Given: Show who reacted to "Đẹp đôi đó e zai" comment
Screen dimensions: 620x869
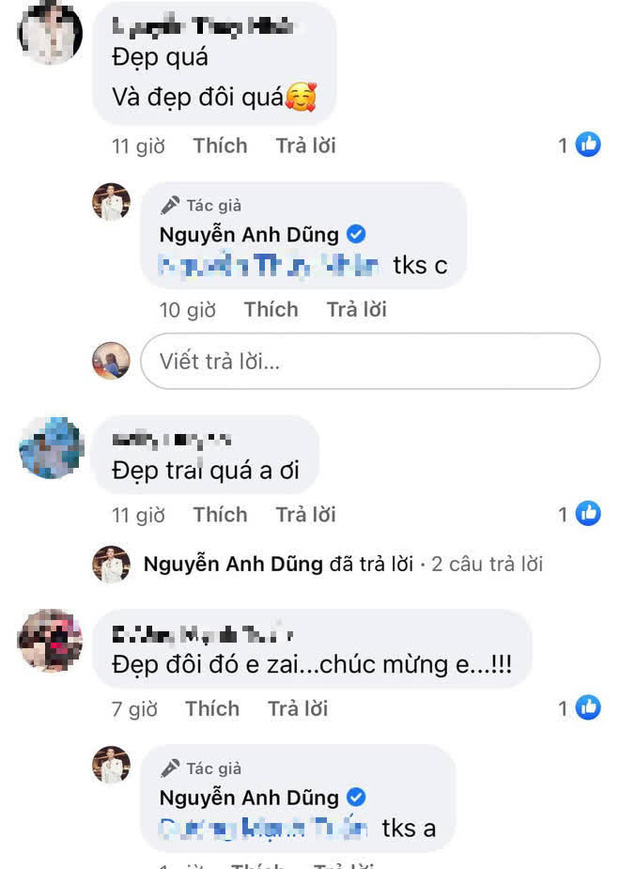Looking at the screenshot, I should tap(580, 709).
